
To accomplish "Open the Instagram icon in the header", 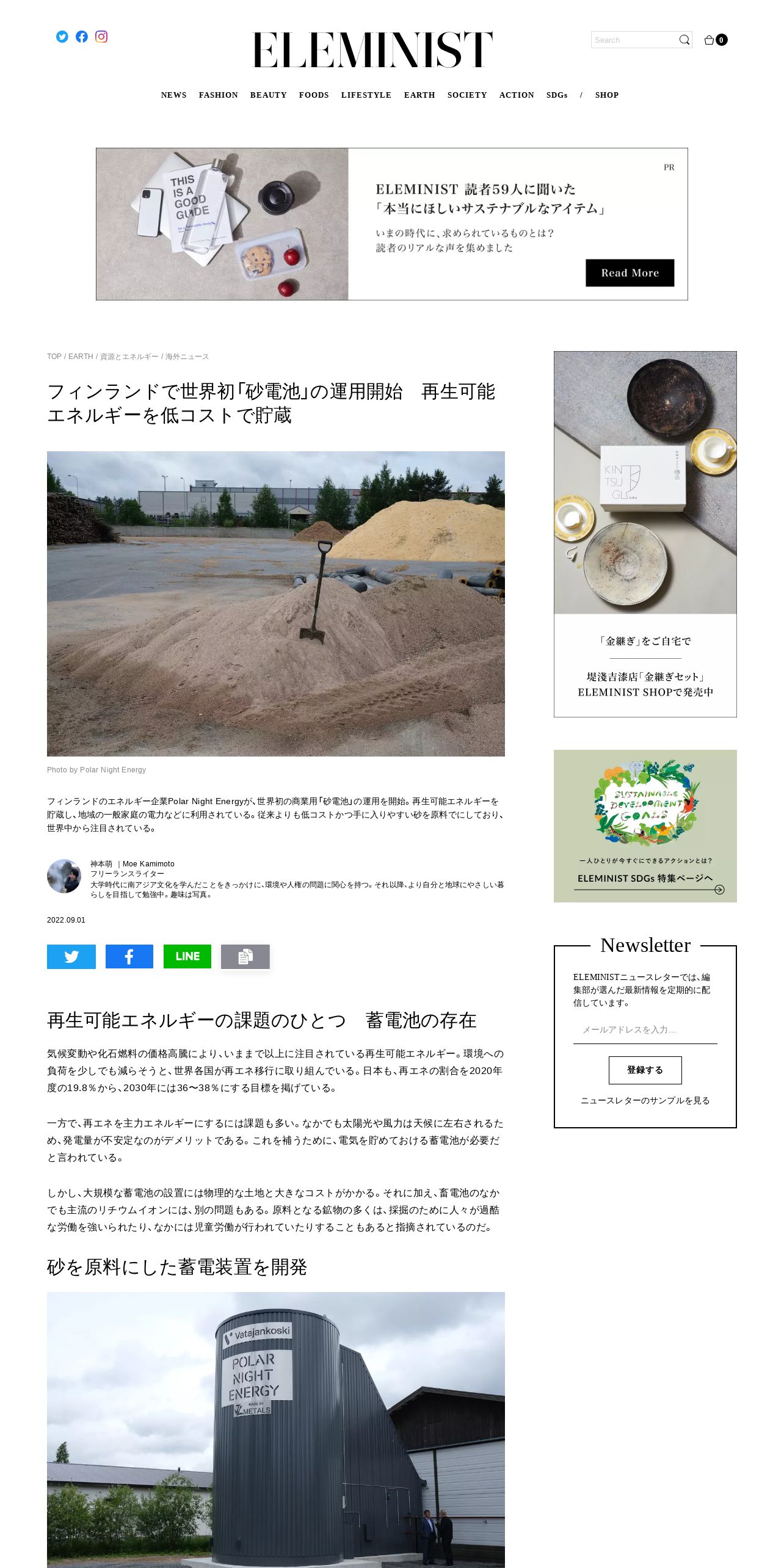I will click(x=101, y=37).
